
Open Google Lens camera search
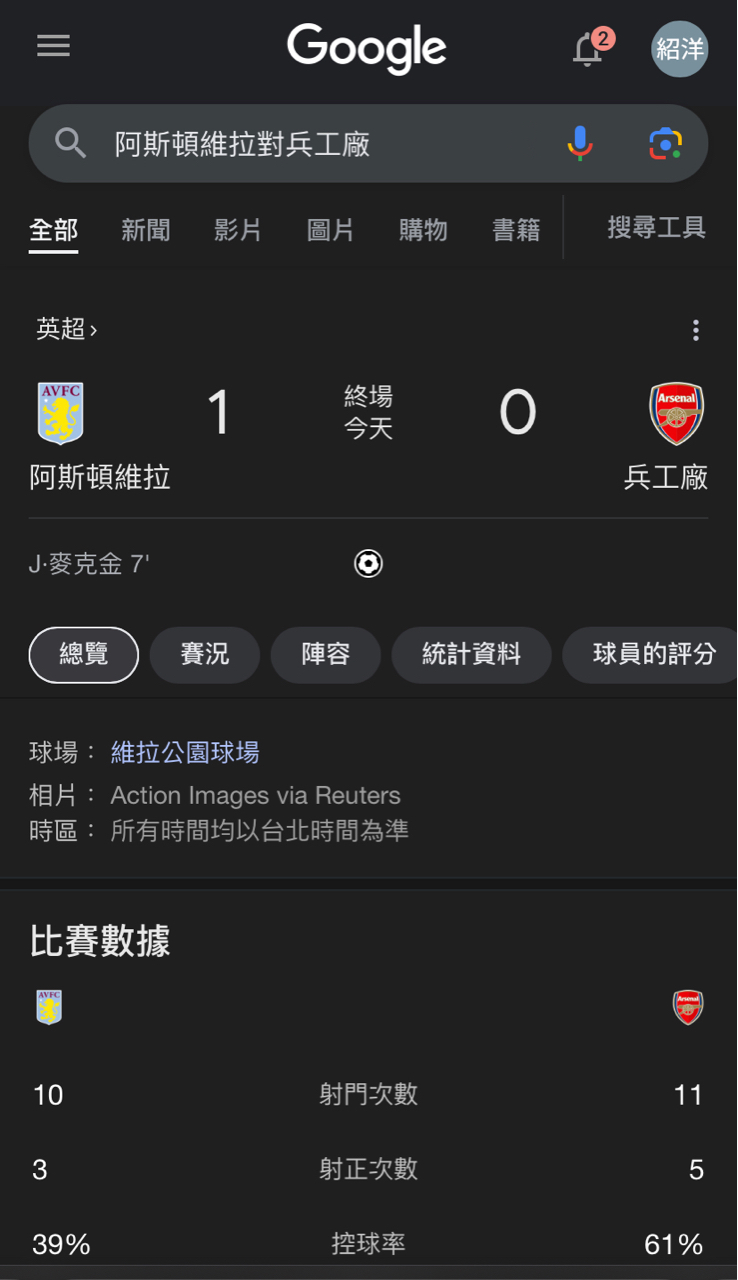pyautogui.click(x=665, y=144)
